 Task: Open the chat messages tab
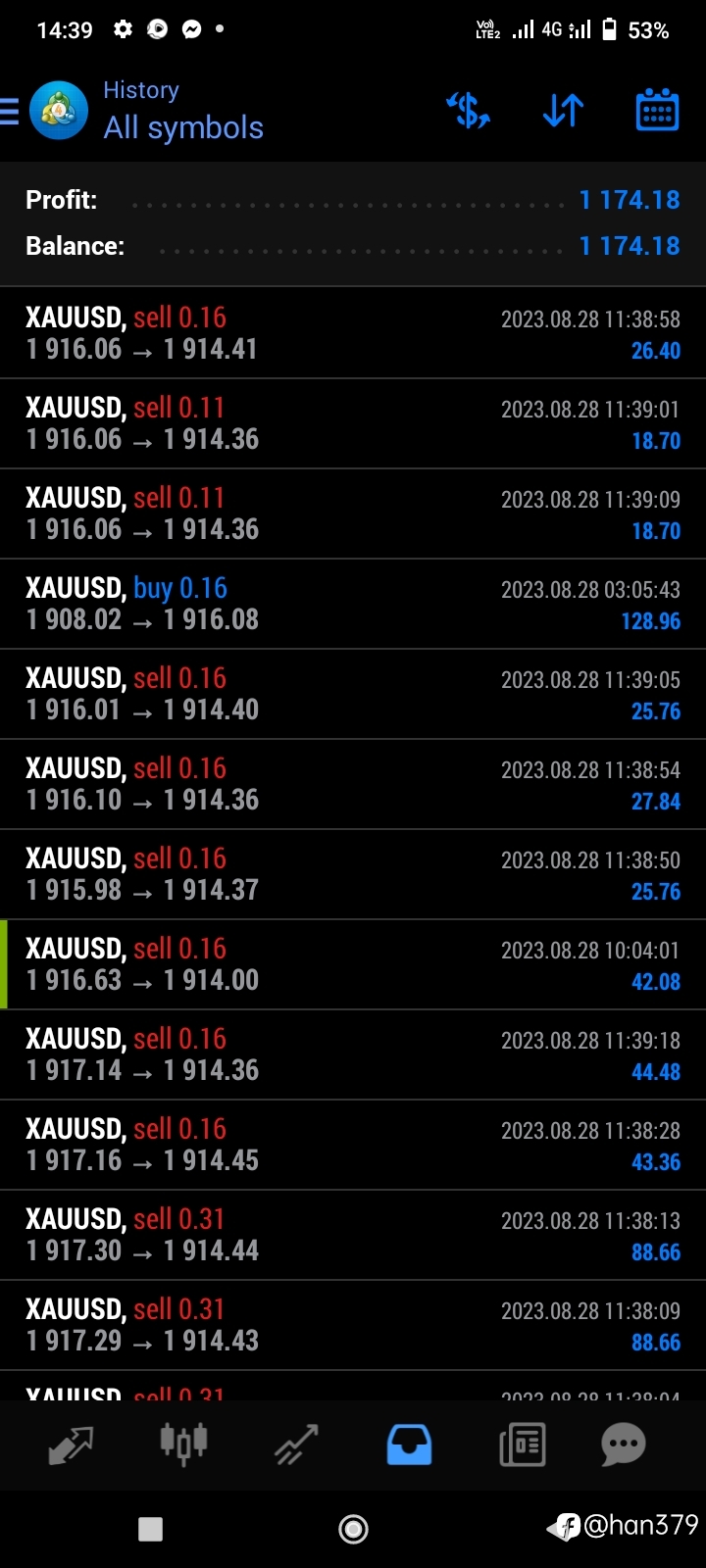(623, 1445)
